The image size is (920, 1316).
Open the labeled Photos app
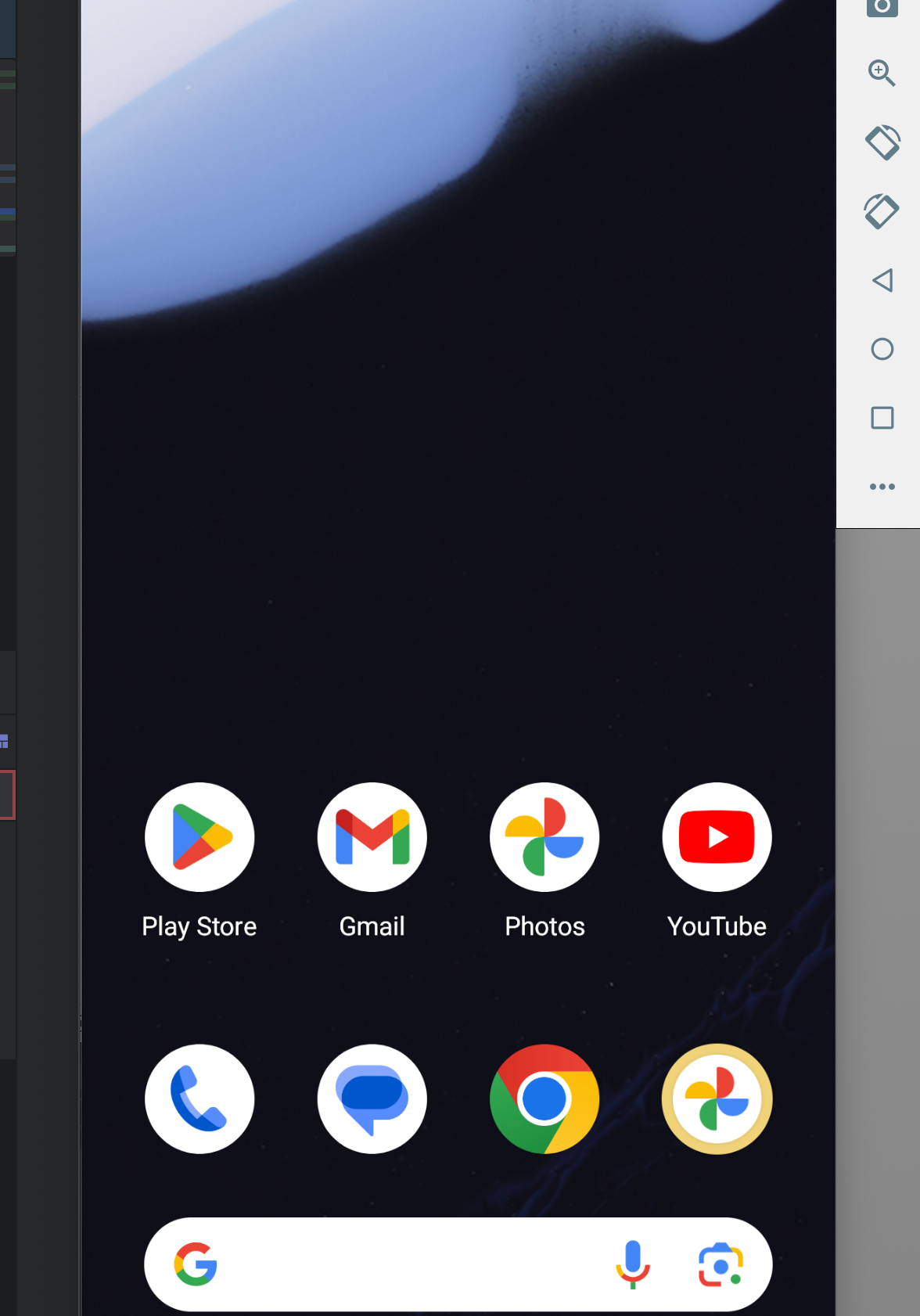click(x=544, y=837)
